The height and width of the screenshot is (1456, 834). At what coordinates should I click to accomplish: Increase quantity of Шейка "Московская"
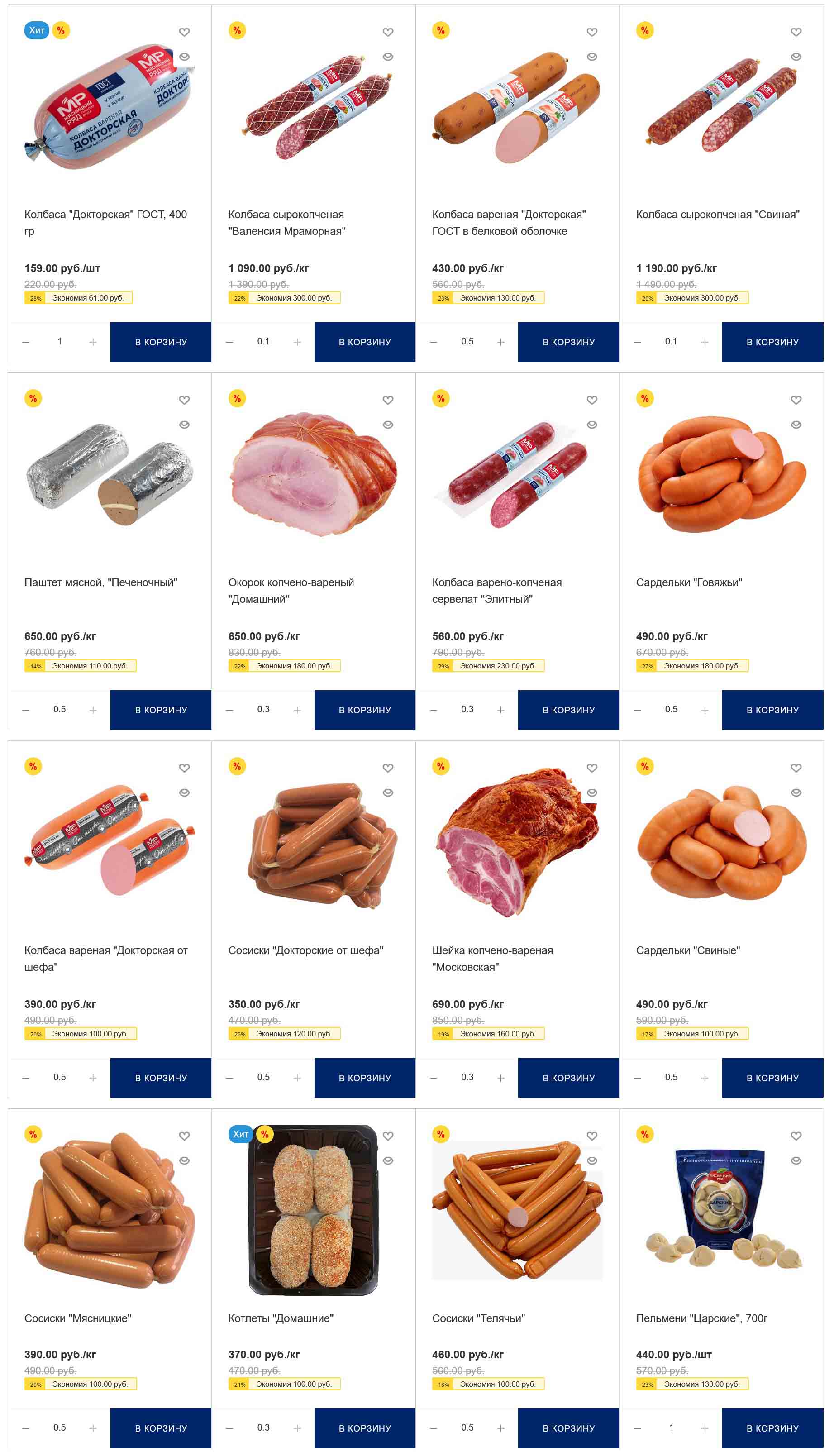pyautogui.click(x=500, y=1077)
